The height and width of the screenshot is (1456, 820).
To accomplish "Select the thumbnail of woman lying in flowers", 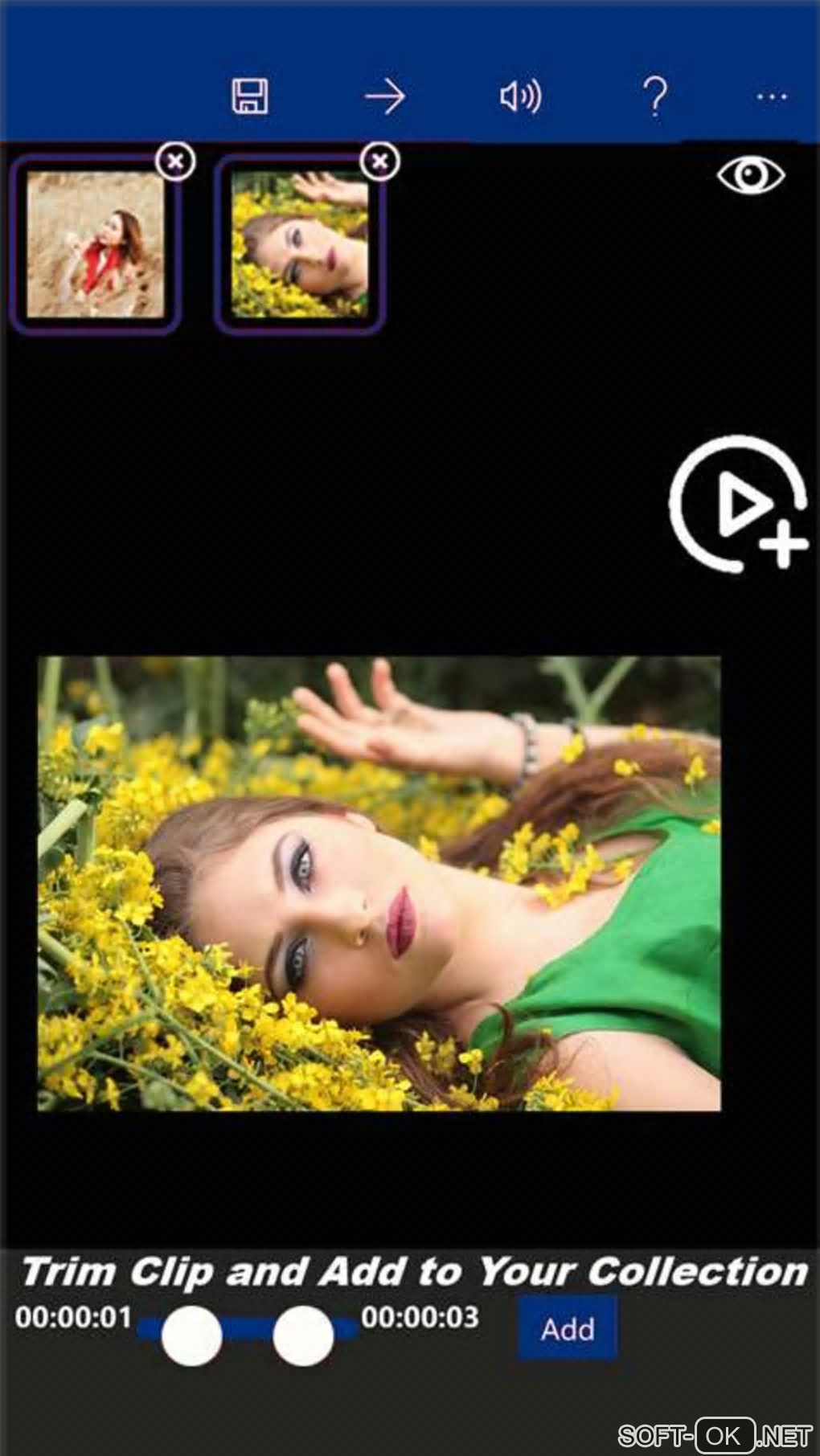I will pos(299,244).
